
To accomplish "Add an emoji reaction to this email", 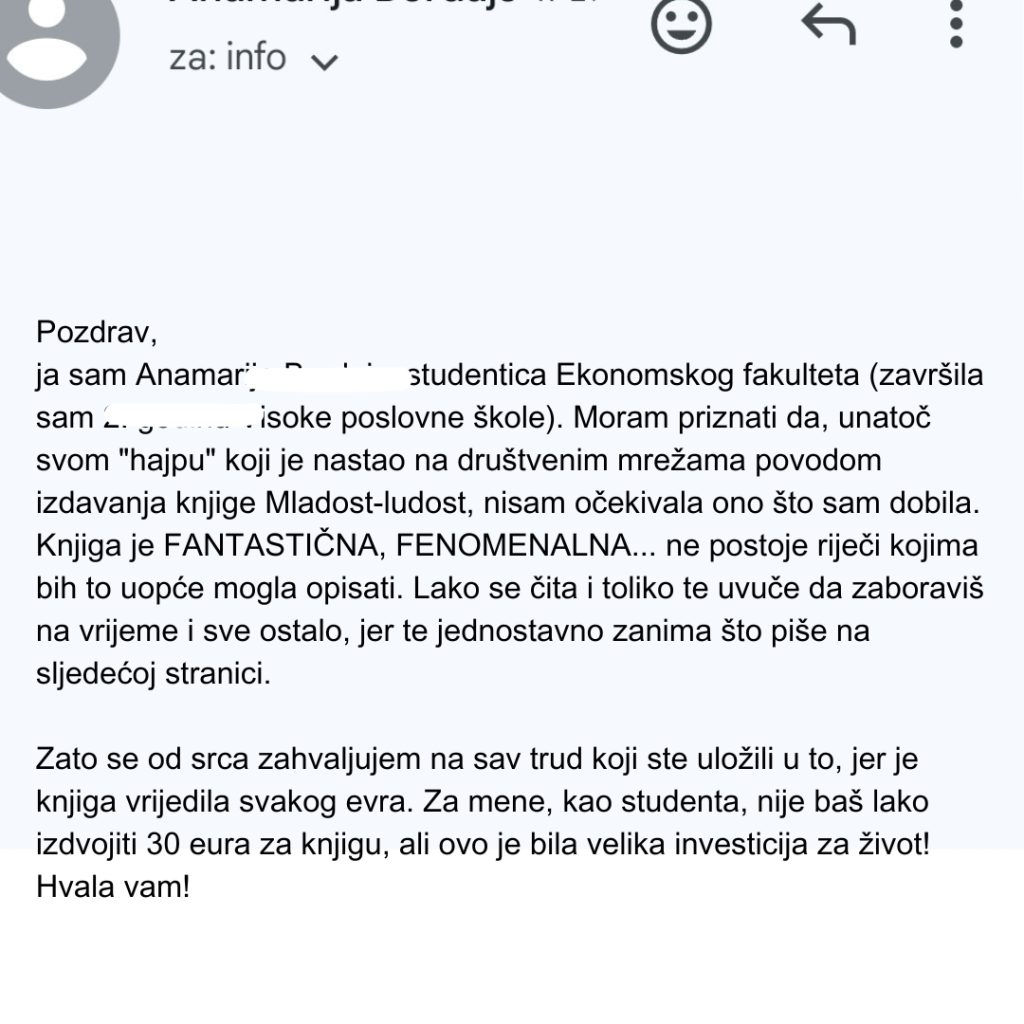I will click(x=681, y=24).
